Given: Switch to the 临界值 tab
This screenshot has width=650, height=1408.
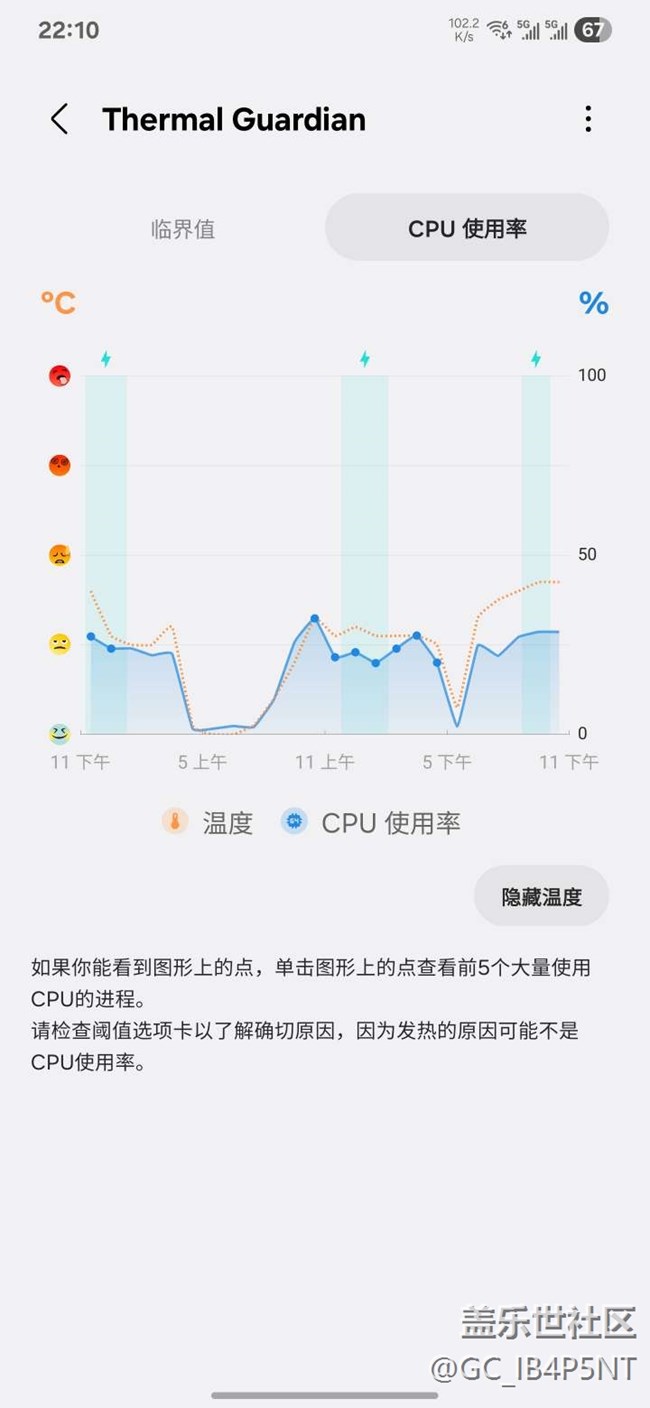Looking at the screenshot, I should tap(183, 229).
